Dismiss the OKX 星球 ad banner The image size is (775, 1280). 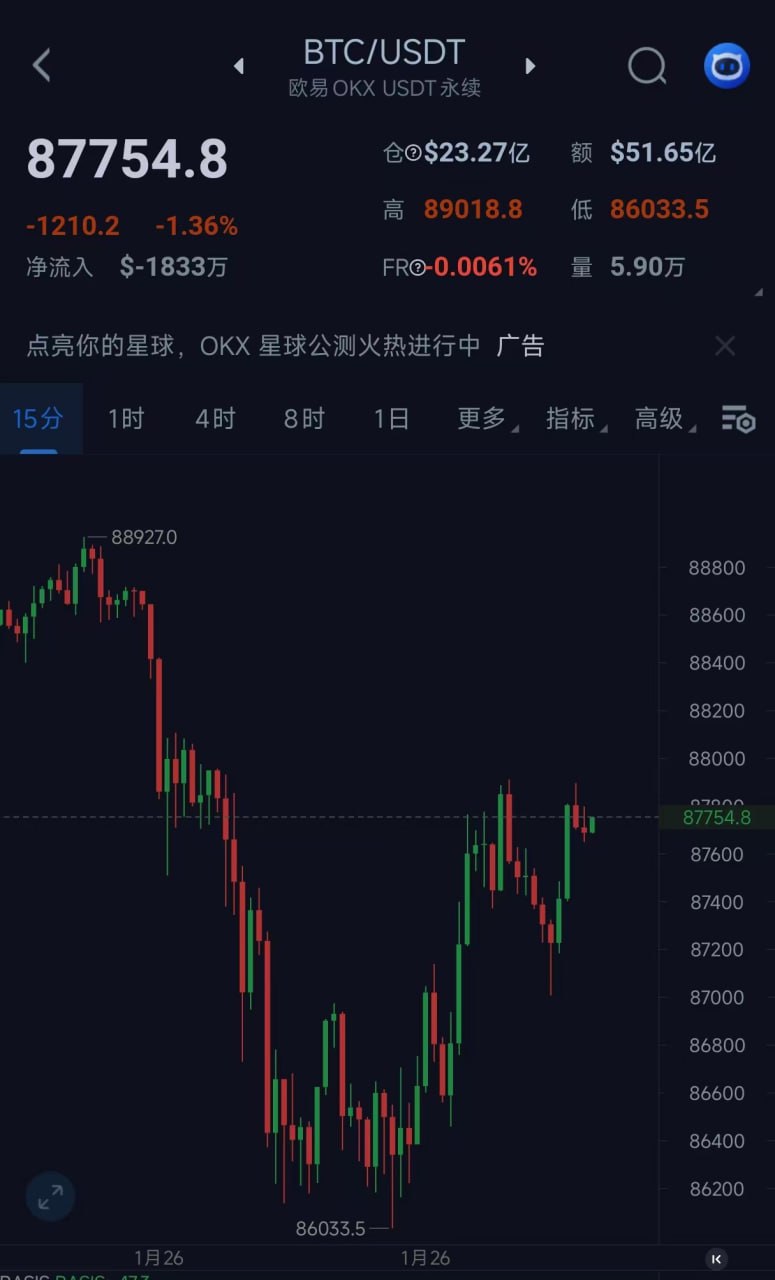tap(725, 346)
